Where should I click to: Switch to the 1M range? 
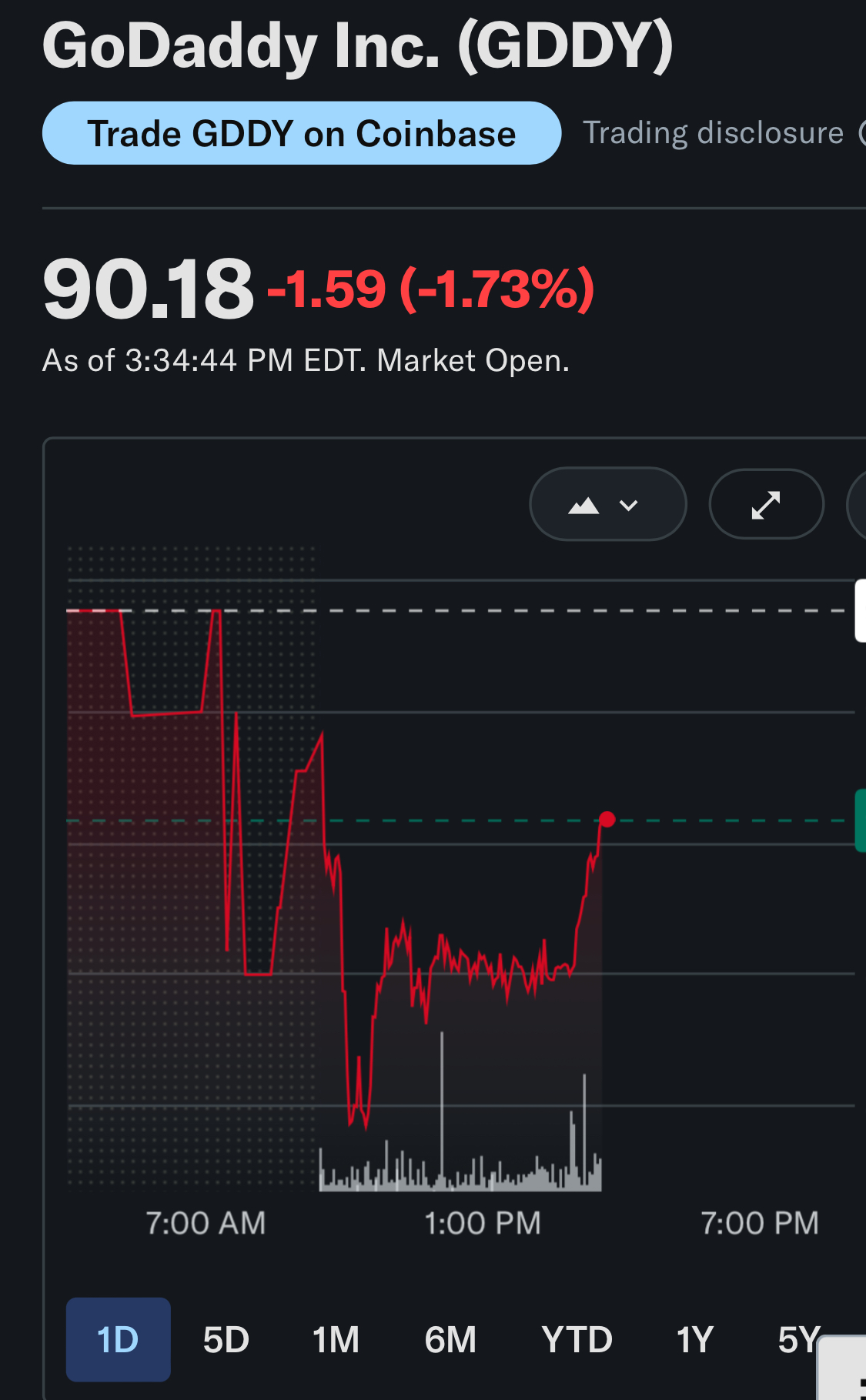[x=336, y=1339]
